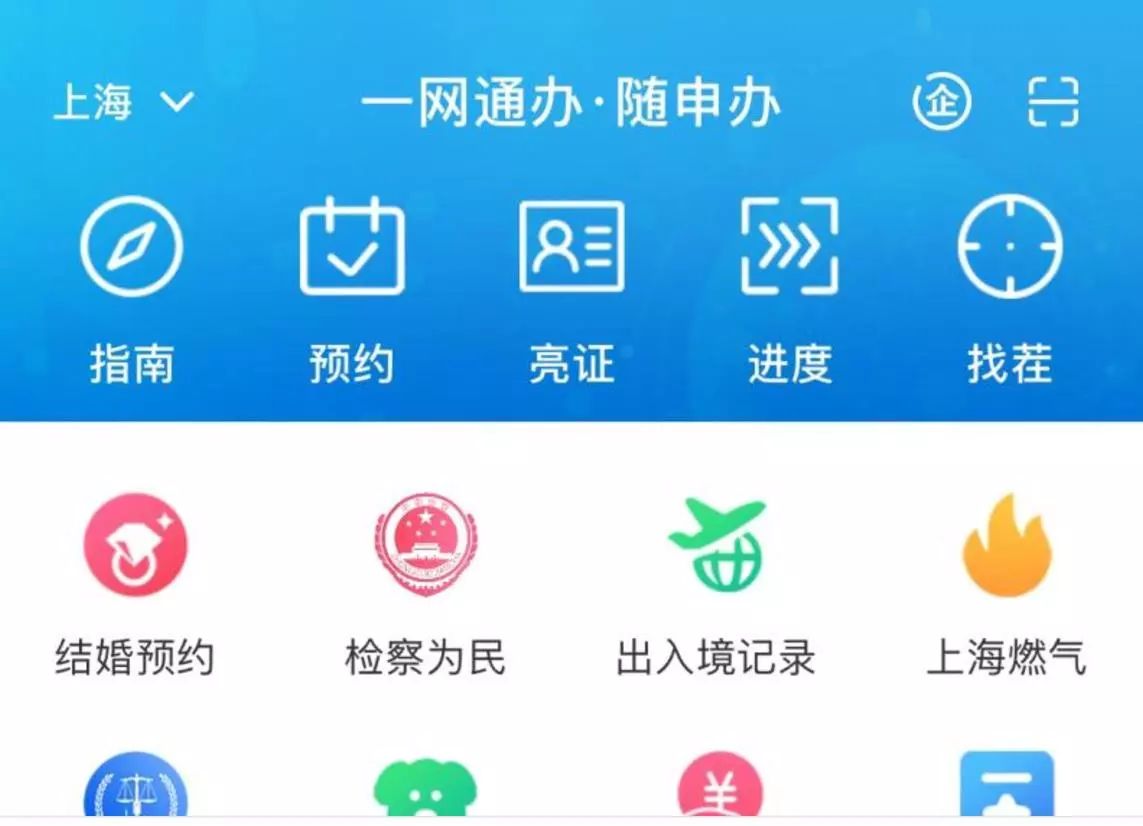
Task: Open the 上海 city dropdown
Action: click(x=123, y=102)
